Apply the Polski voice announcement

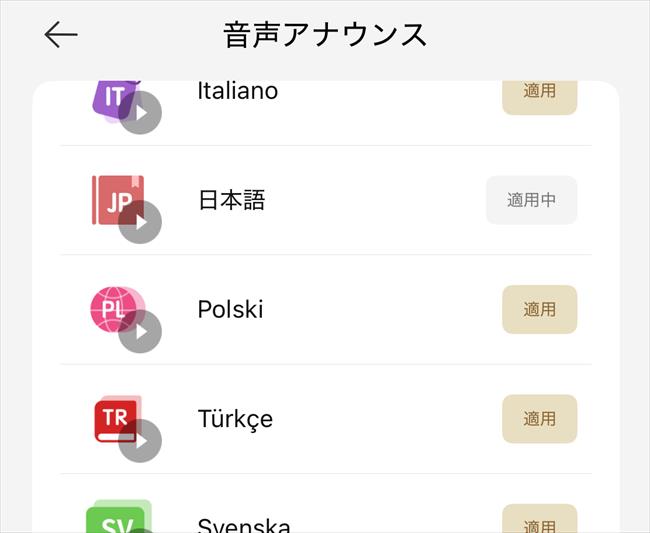pyautogui.click(x=539, y=309)
